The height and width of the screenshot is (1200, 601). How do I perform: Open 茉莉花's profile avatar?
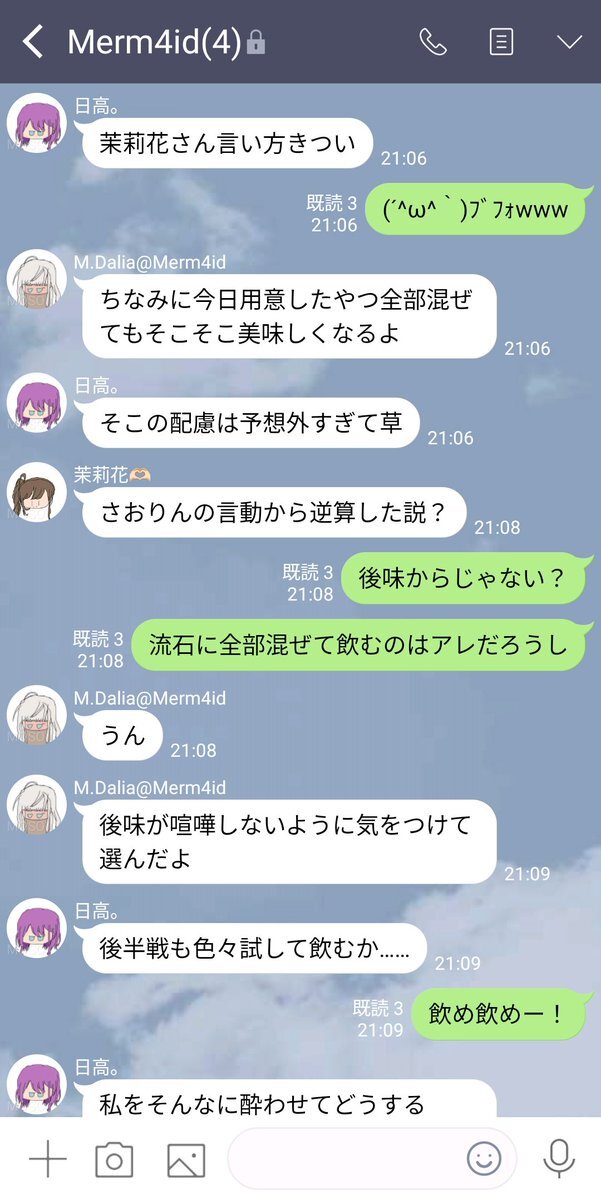37,493
